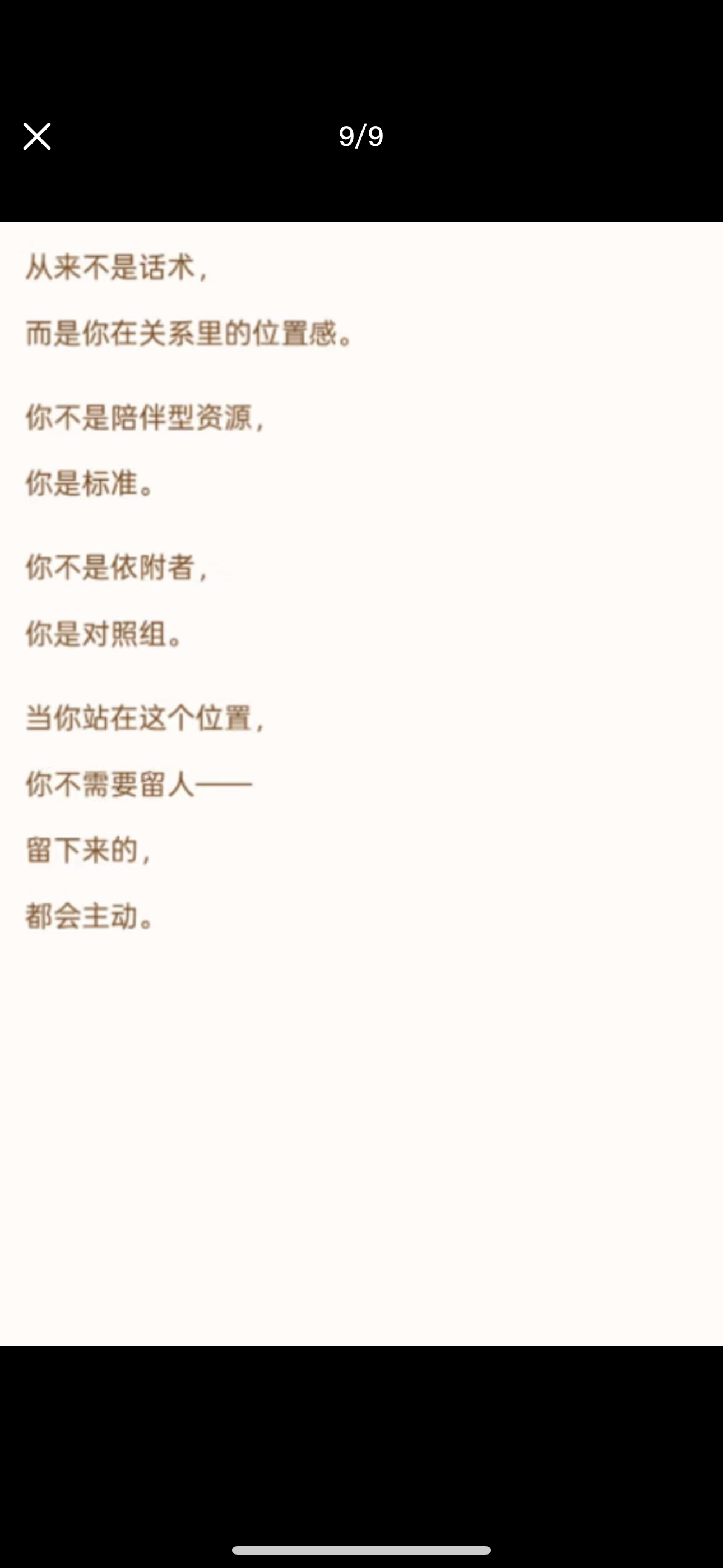Close the image viewer
The width and height of the screenshot is (723, 1568).
tap(36, 136)
